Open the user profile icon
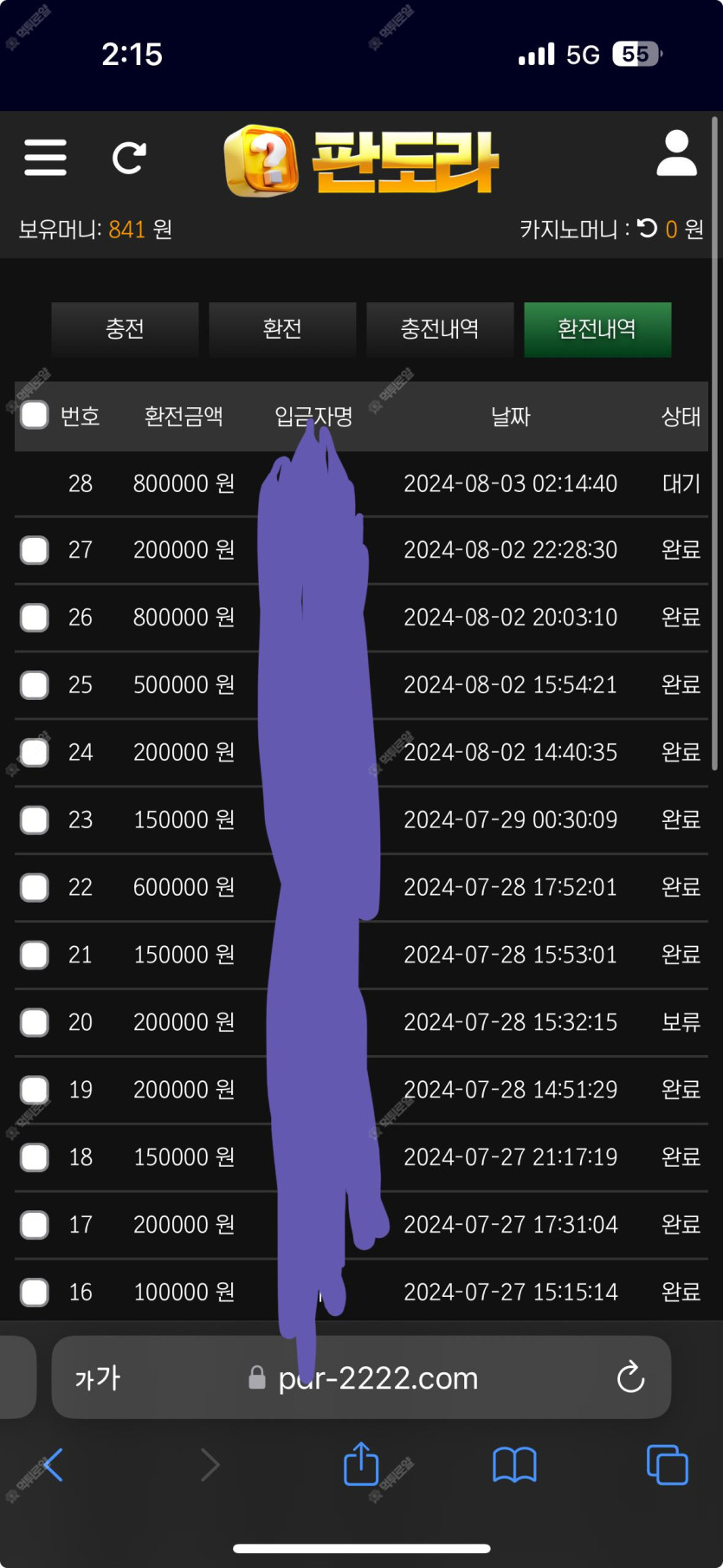The image size is (723, 1568). point(676,153)
